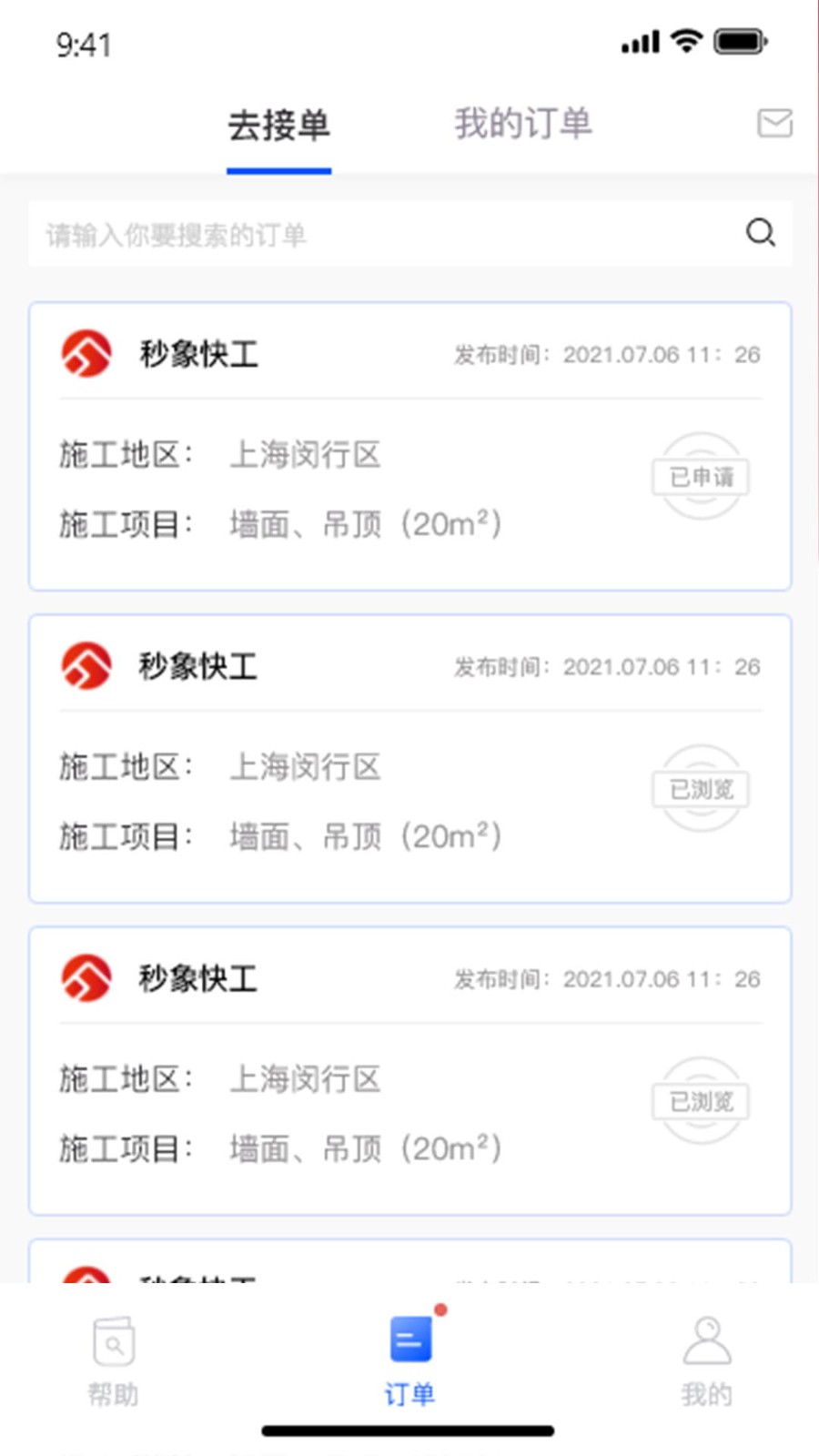
Task: Click the 已申请 stamp on the first card
Action: 701,477
